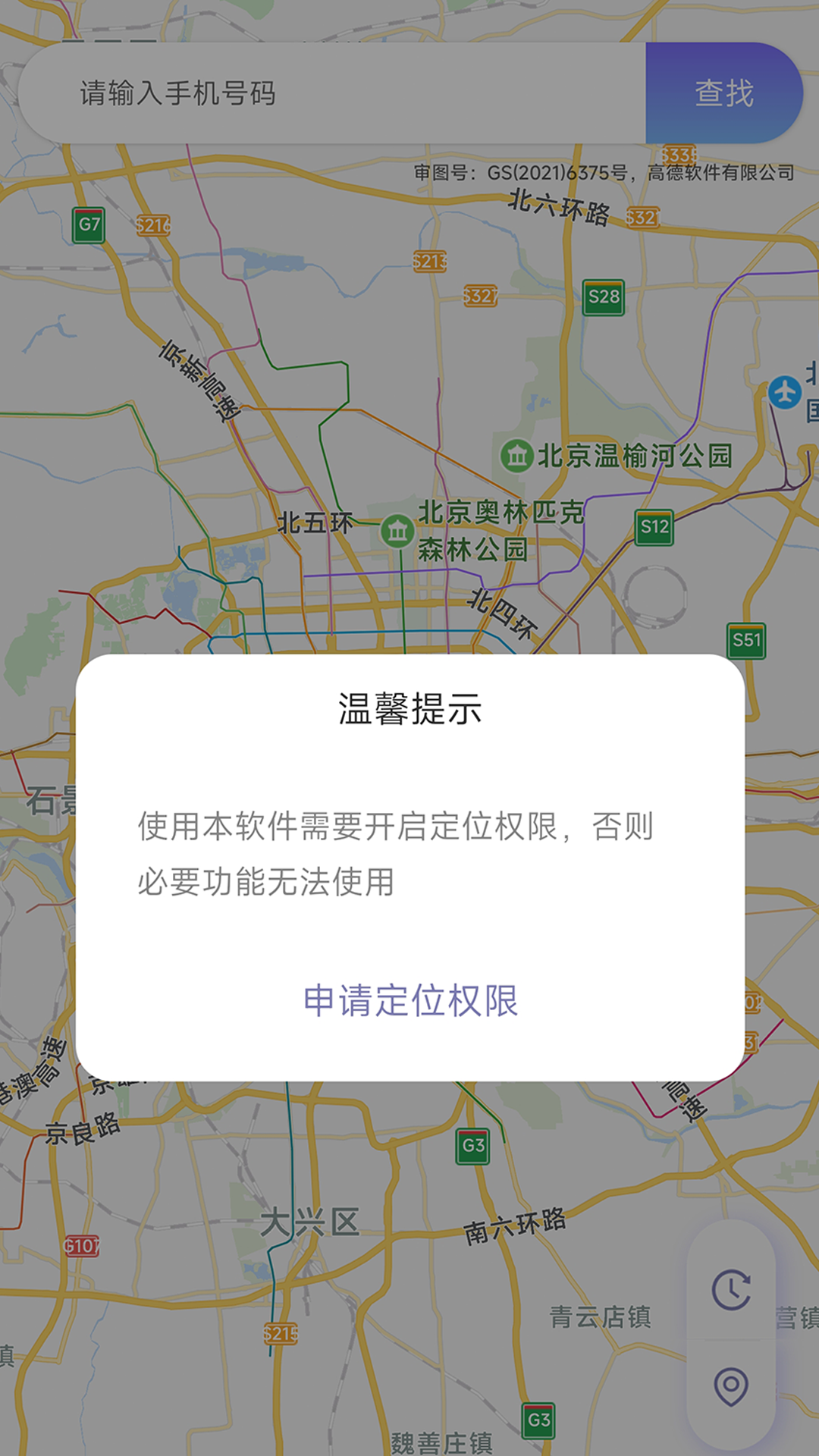819x1456 pixels.
Task: Tap 申请定位权限 in the dialog
Action: (x=410, y=1001)
